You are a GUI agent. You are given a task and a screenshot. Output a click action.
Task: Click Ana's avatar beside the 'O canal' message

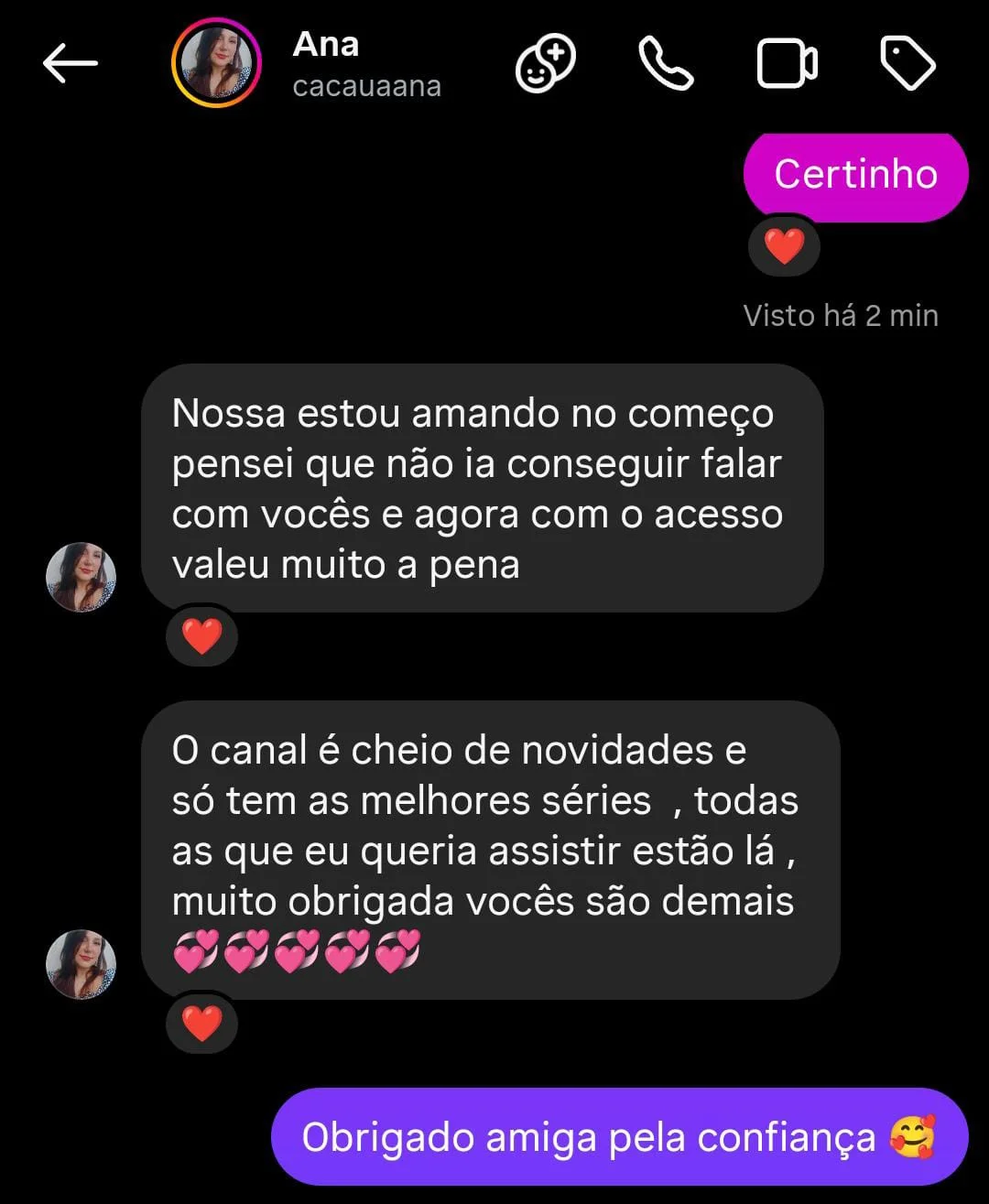tap(82, 963)
